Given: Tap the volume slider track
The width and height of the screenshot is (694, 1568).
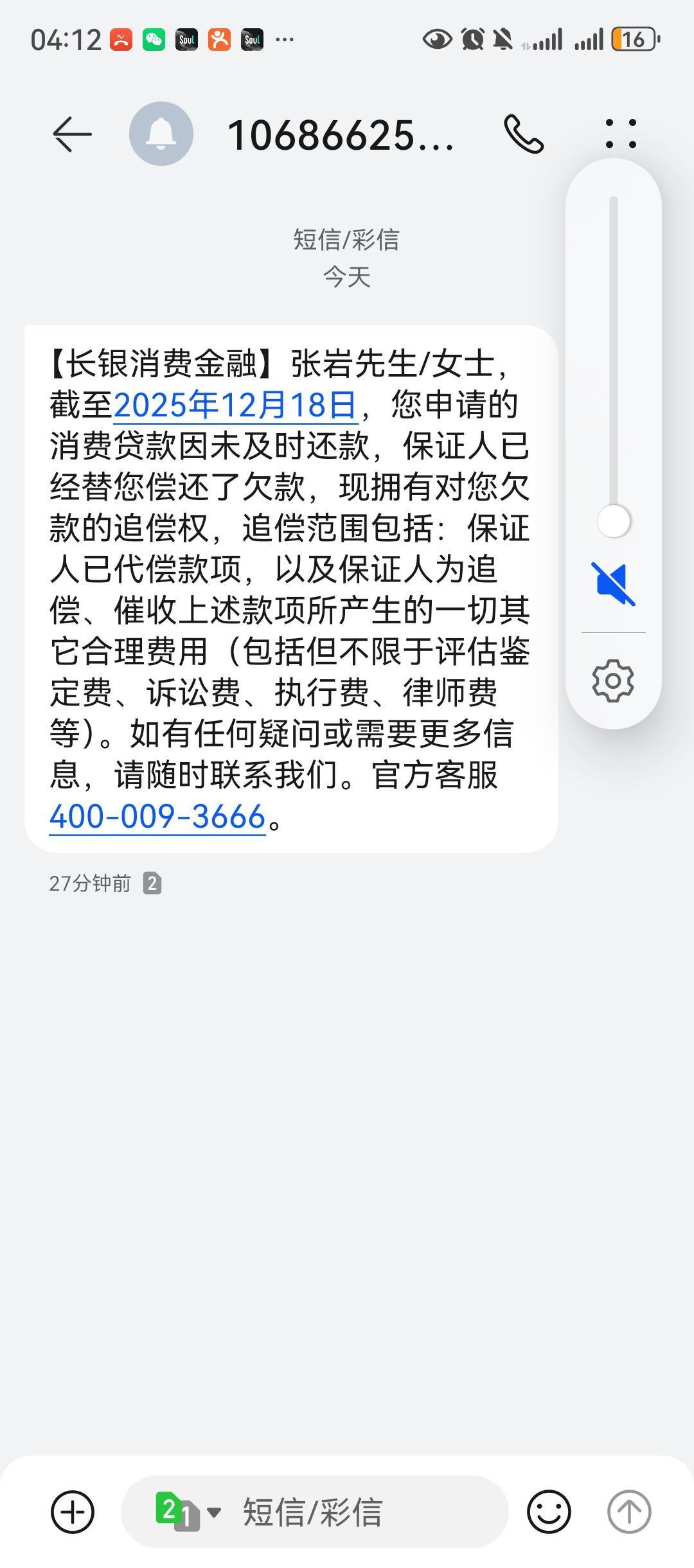Looking at the screenshot, I should tap(614, 360).
